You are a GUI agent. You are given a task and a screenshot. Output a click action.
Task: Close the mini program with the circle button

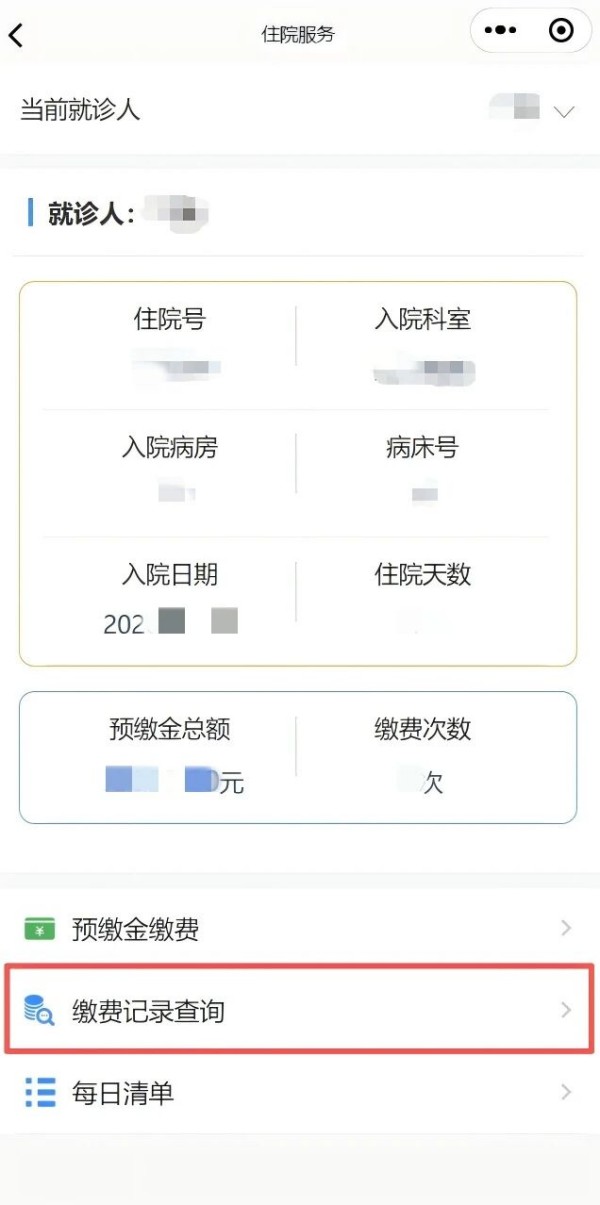[x=562, y=32]
